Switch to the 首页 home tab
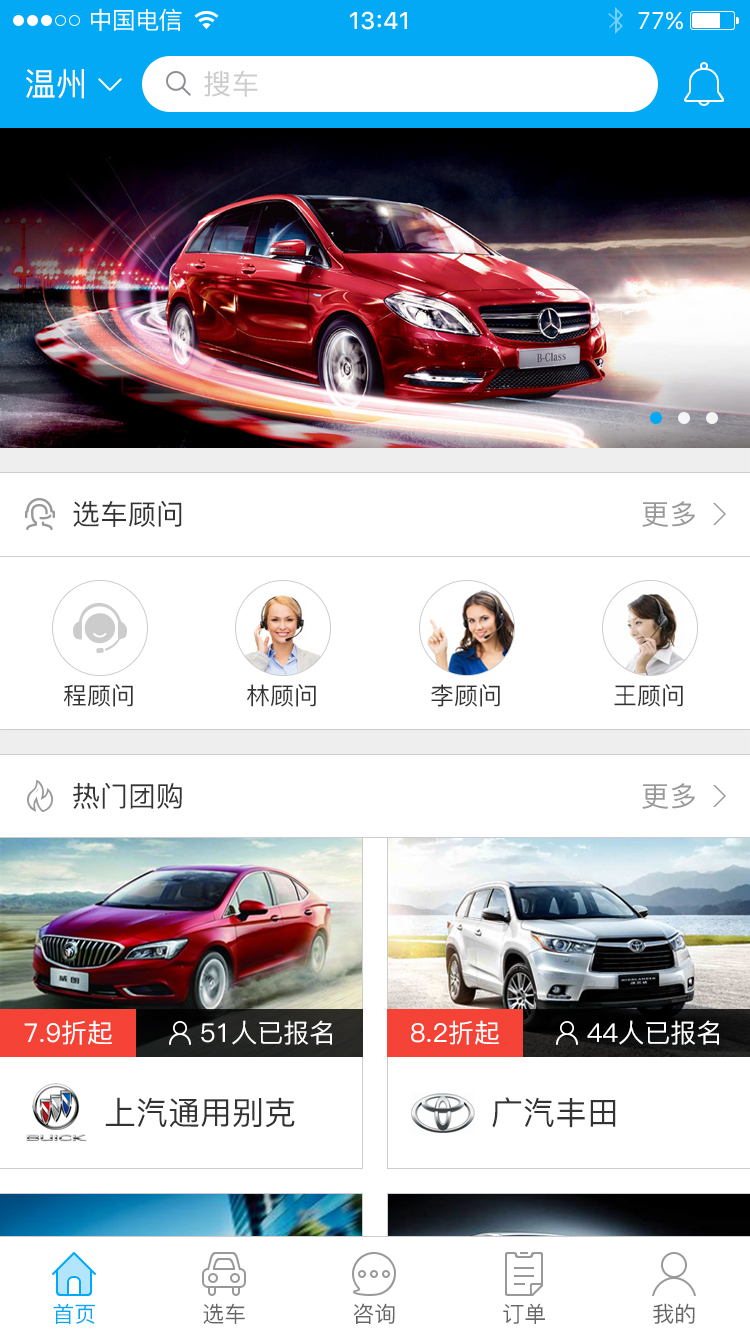The height and width of the screenshot is (1334, 750). click(x=73, y=1285)
